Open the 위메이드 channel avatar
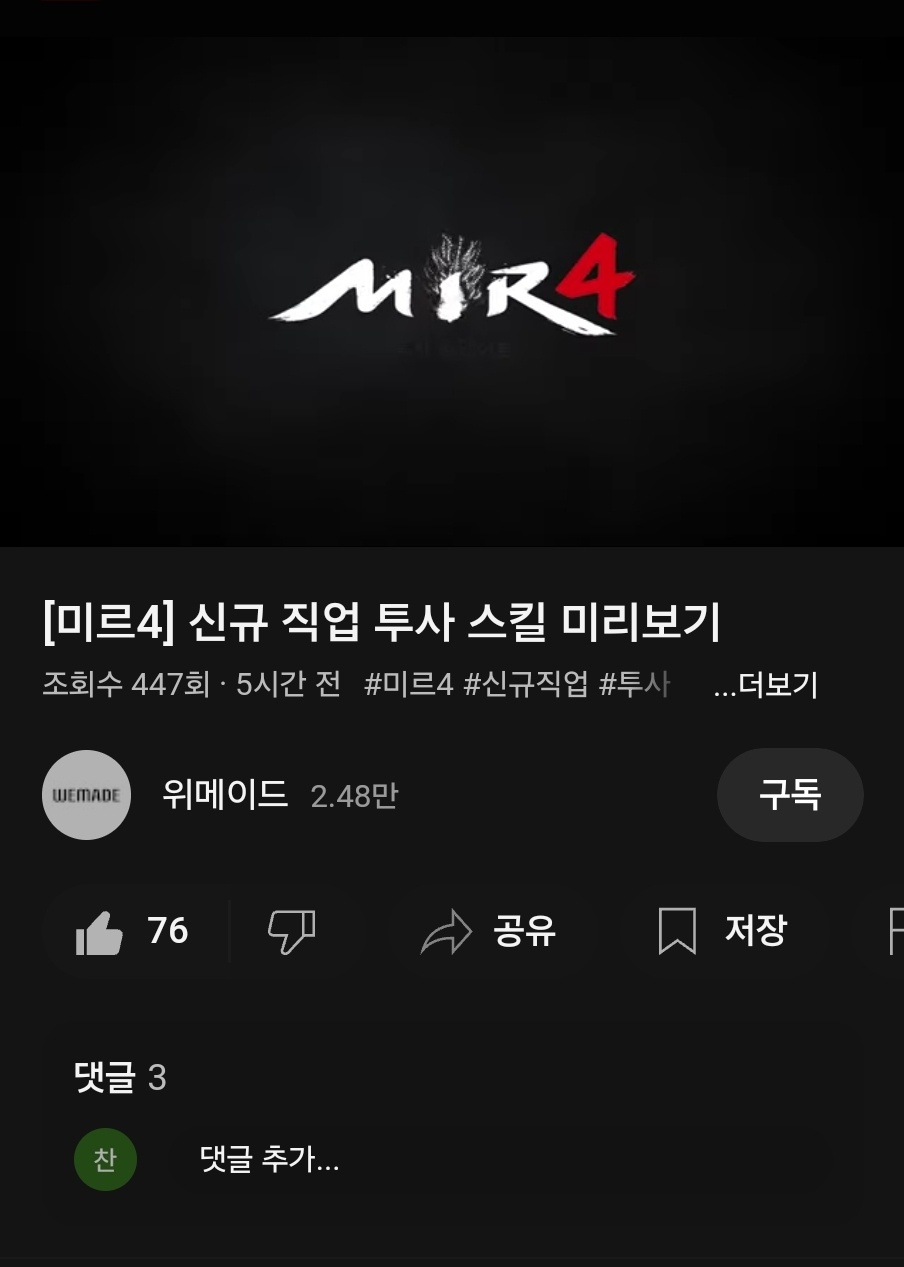904x1267 pixels. pyautogui.click(x=86, y=795)
